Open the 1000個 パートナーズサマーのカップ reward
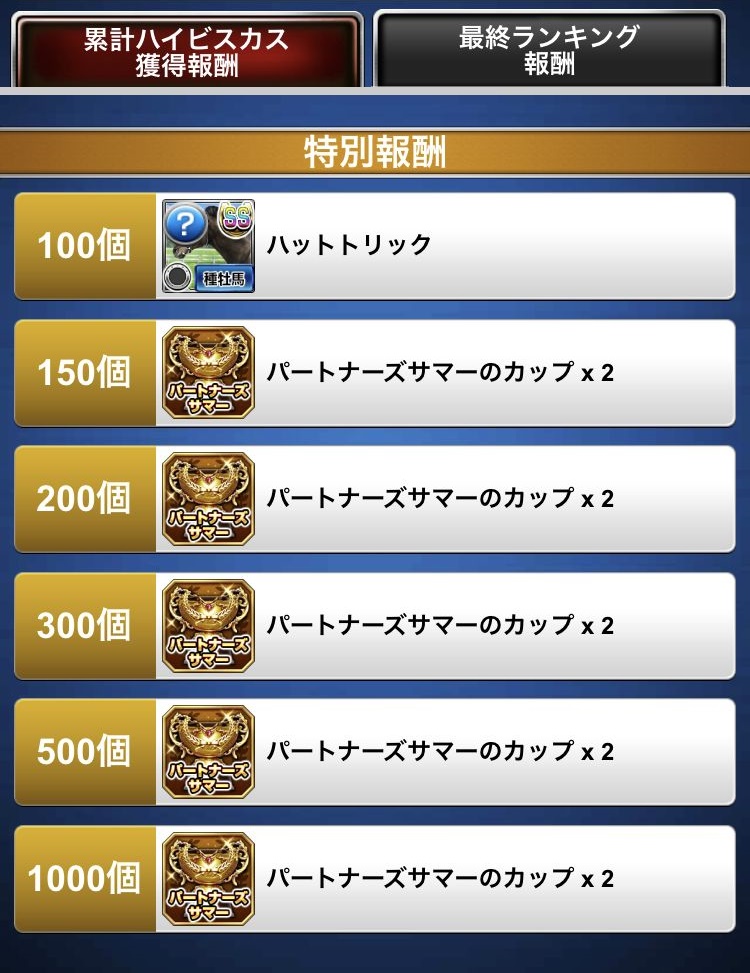750x973 pixels. tap(375, 879)
